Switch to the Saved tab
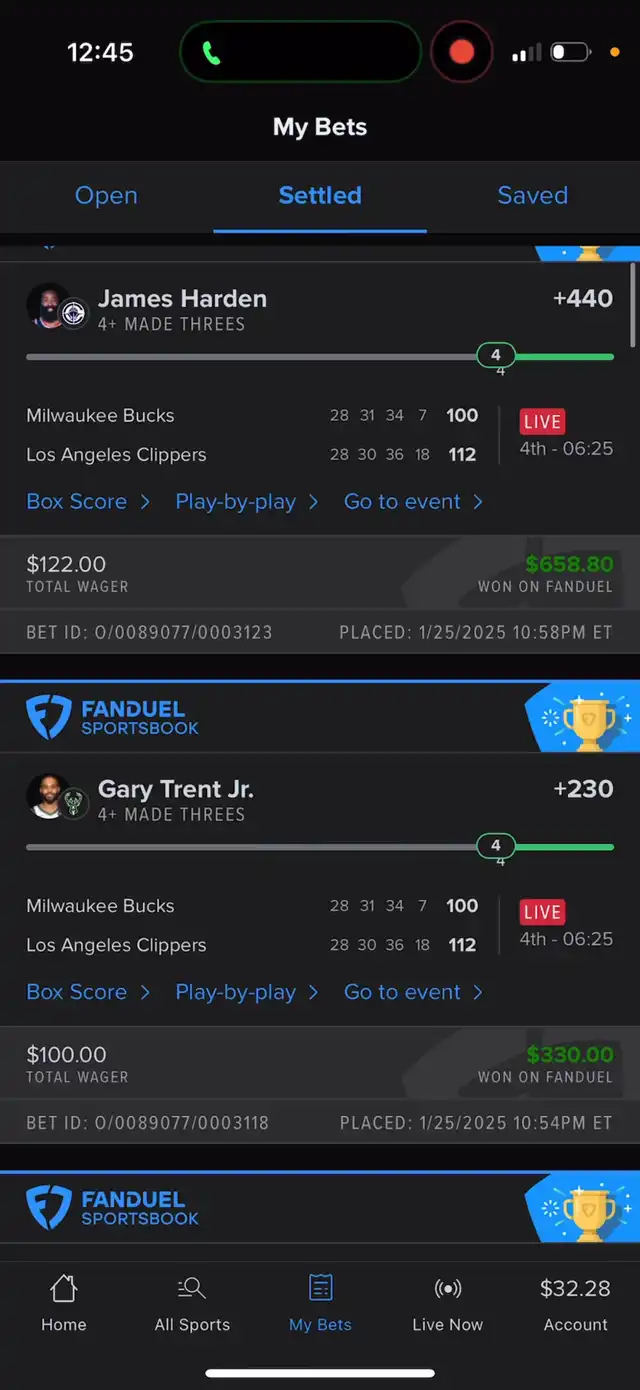 click(532, 195)
